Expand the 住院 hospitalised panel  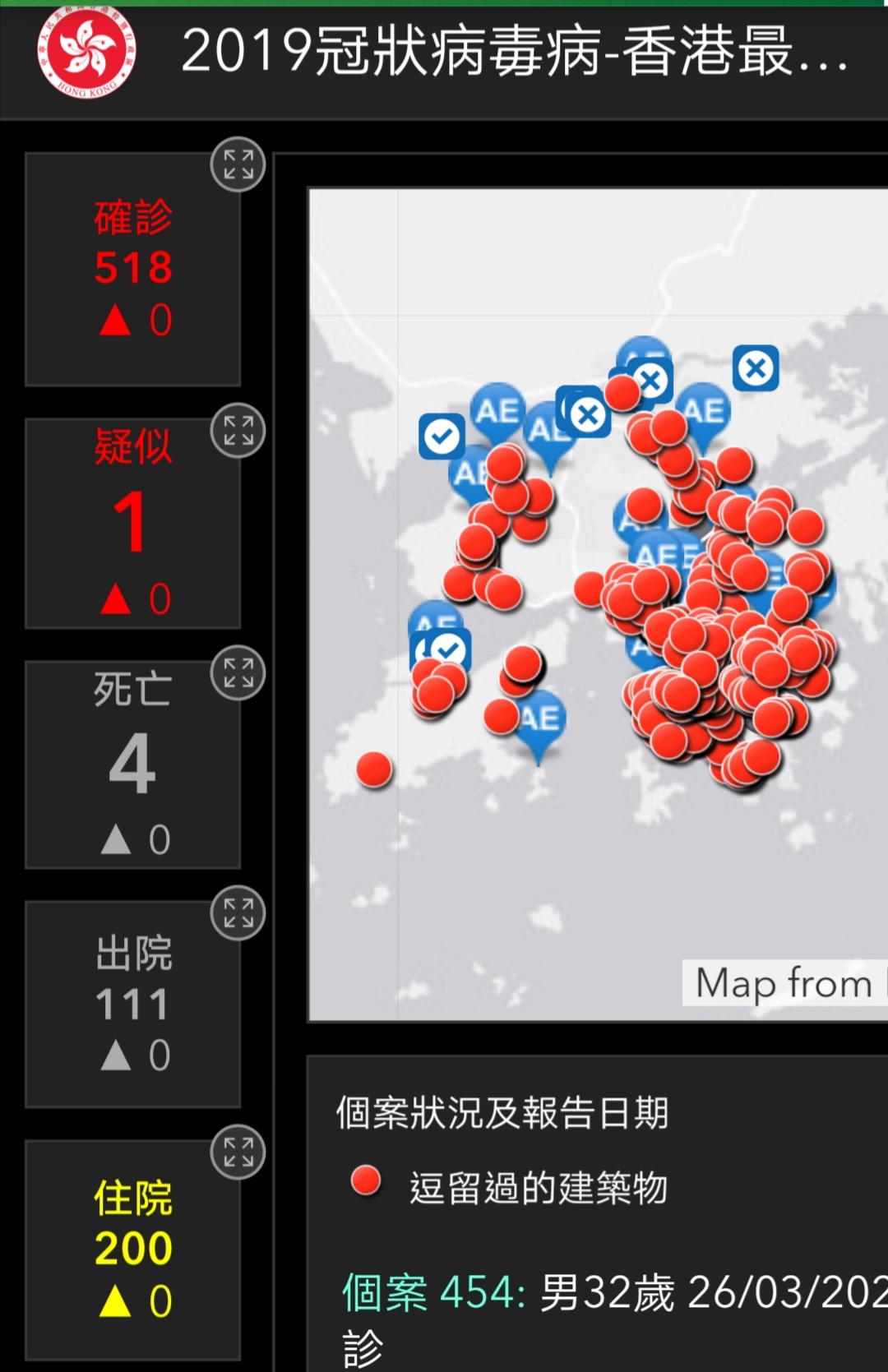pos(238,1153)
